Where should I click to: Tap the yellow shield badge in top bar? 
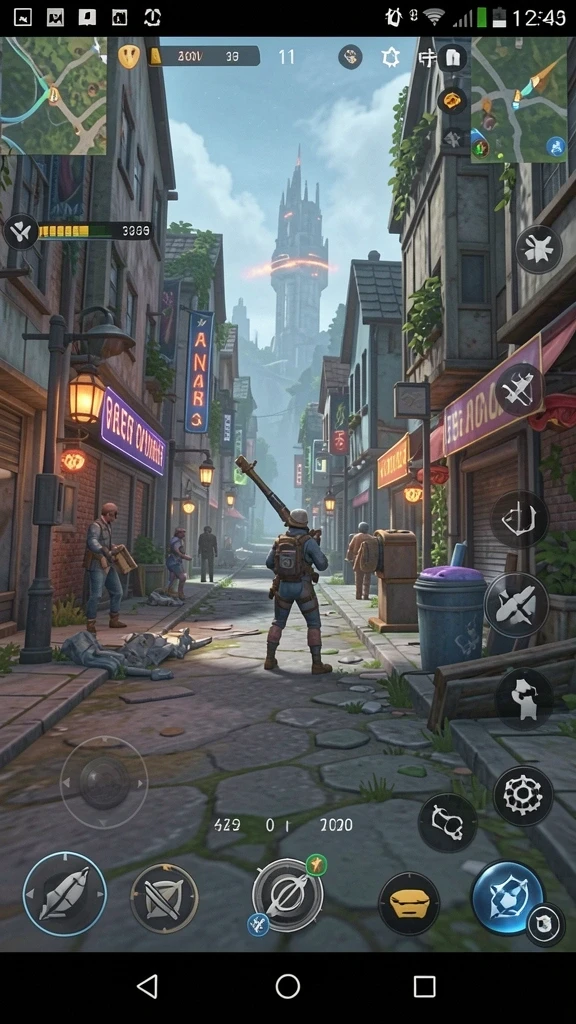(129, 57)
